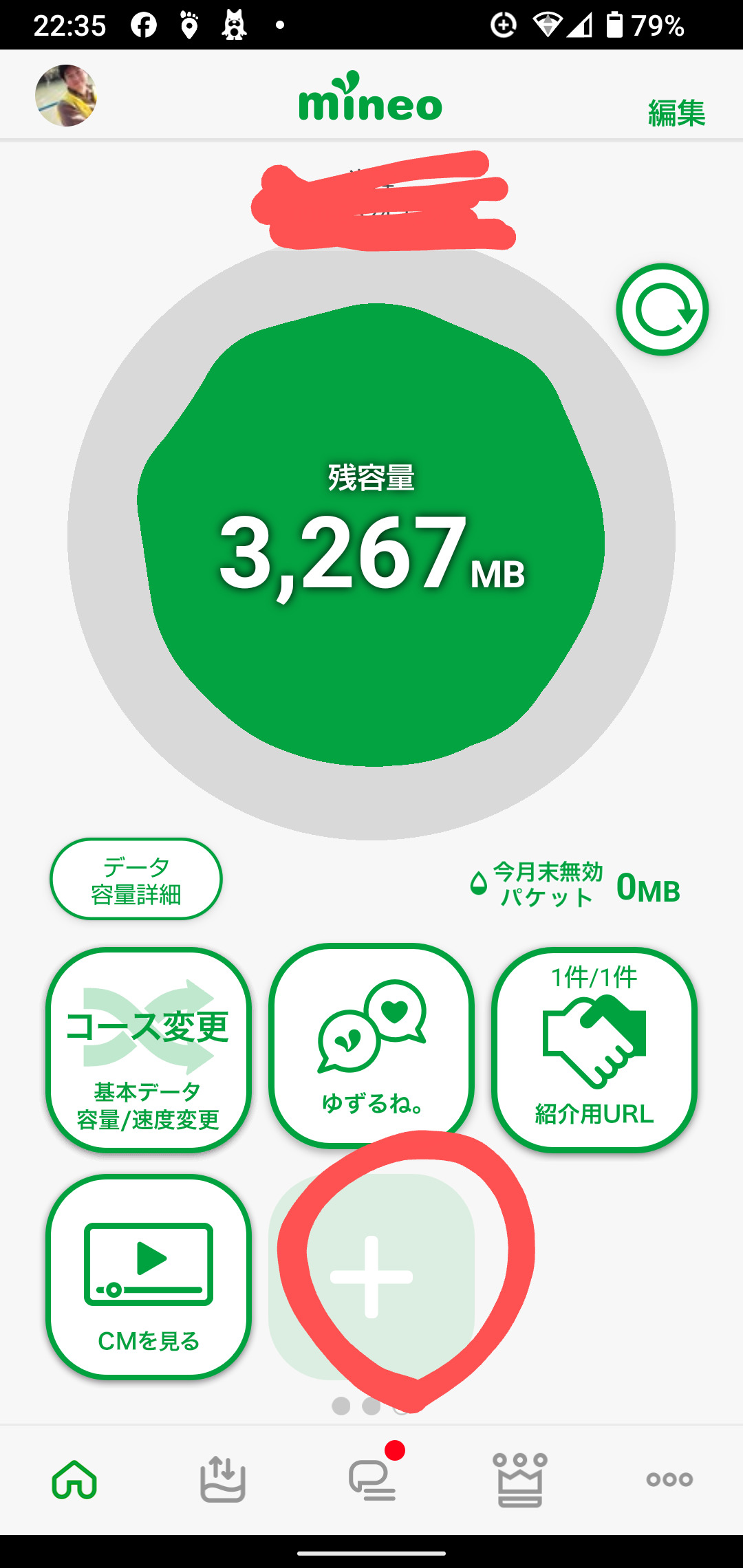The image size is (743, 1568).
Task: Open データ容量詳細 details
Action: (x=136, y=880)
